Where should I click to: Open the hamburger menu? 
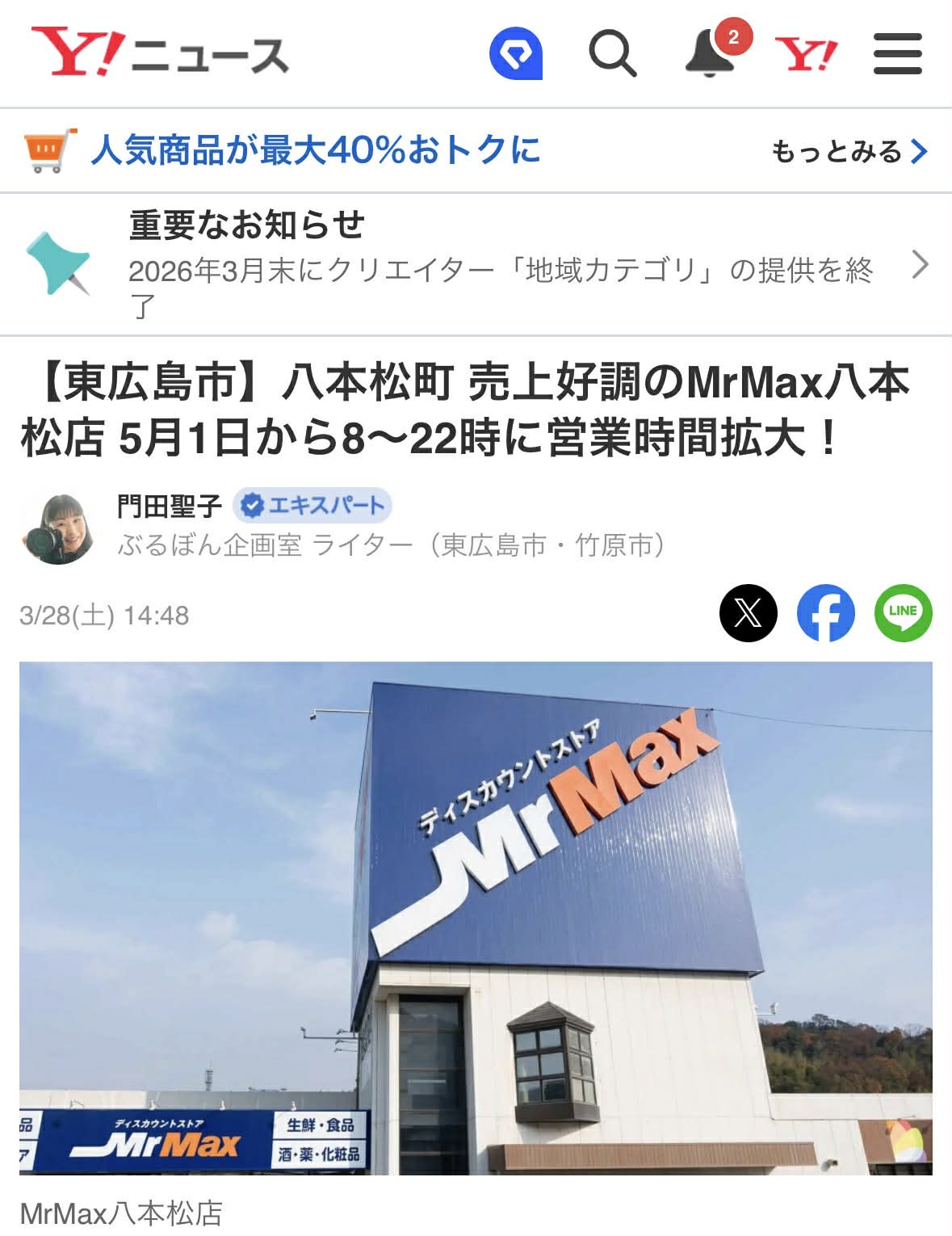[x=897, y=54]
